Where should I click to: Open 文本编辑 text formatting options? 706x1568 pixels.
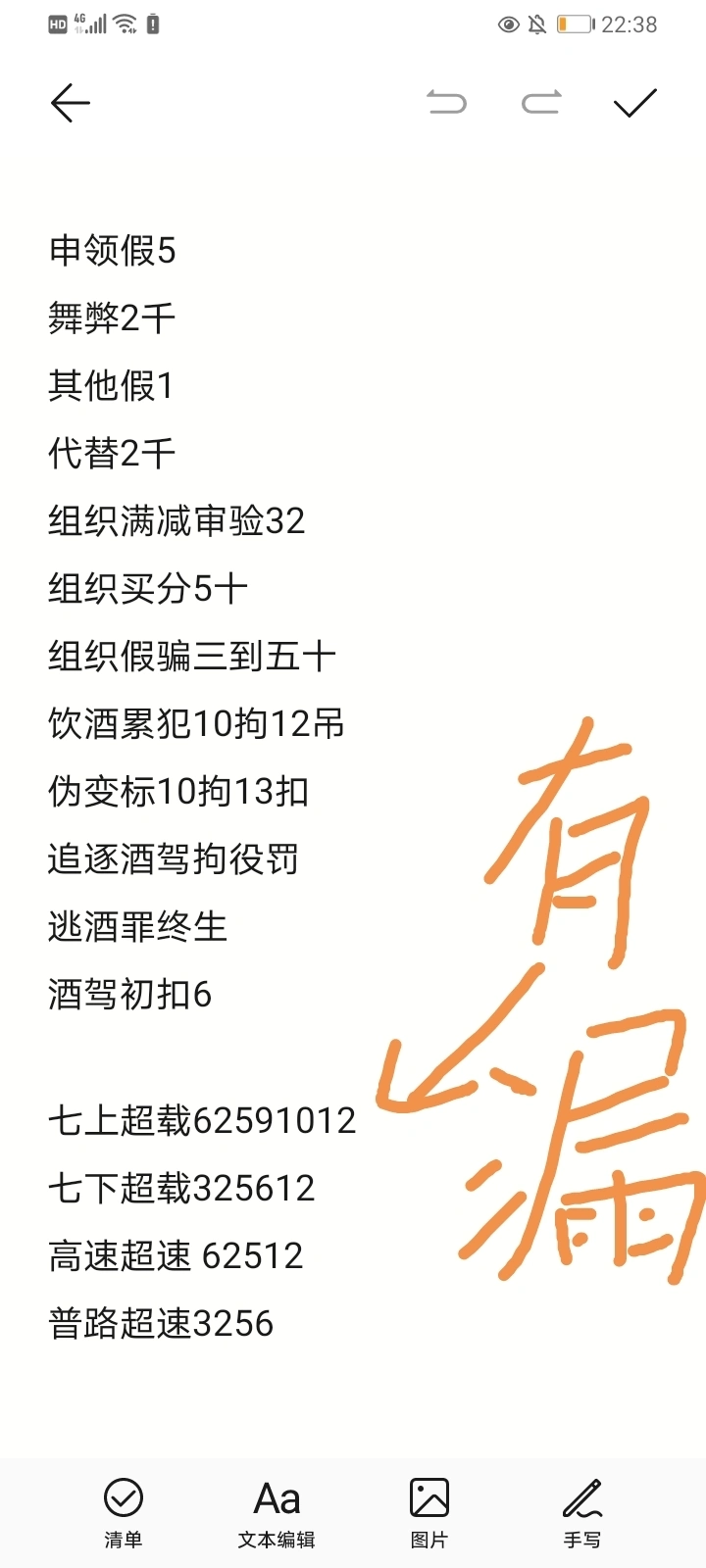coord(277,1513)
